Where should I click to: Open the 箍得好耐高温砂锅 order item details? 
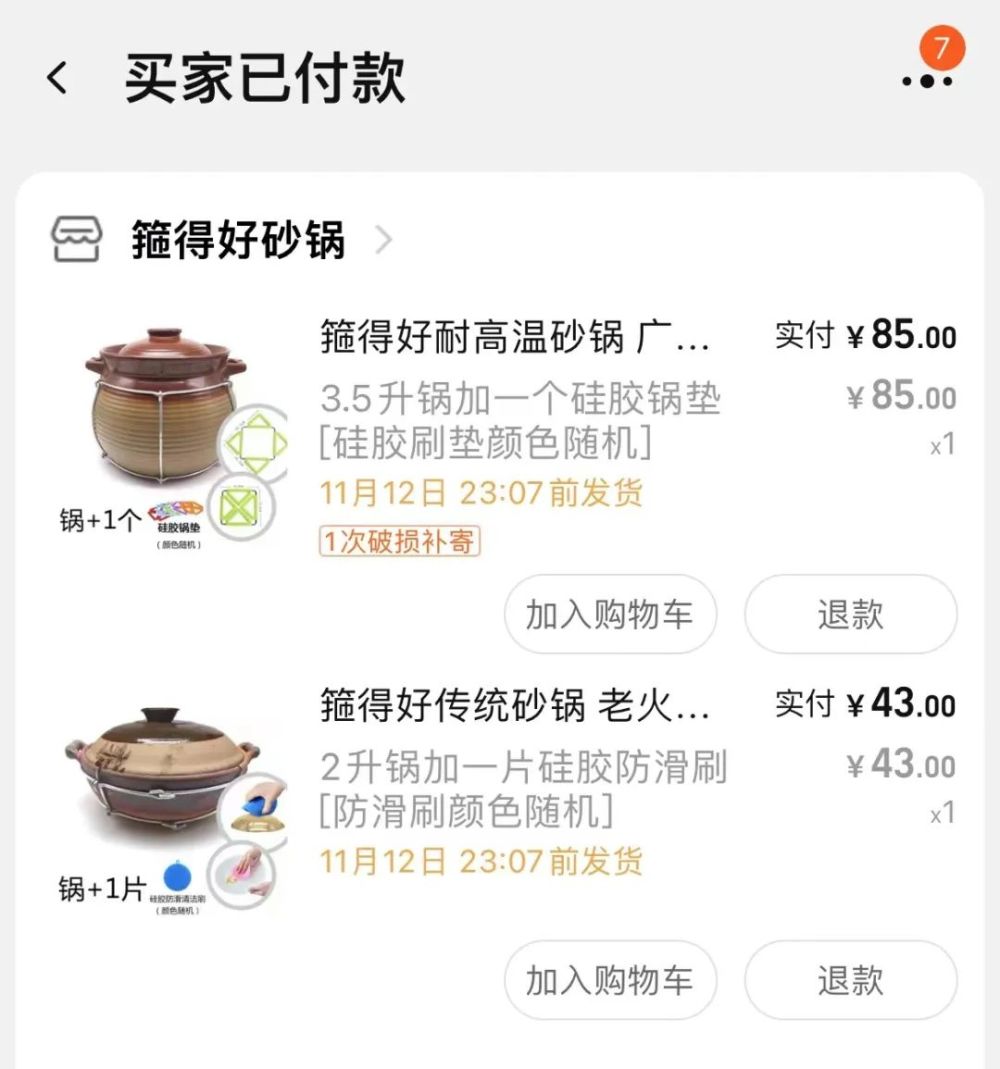tap(515, 337)
